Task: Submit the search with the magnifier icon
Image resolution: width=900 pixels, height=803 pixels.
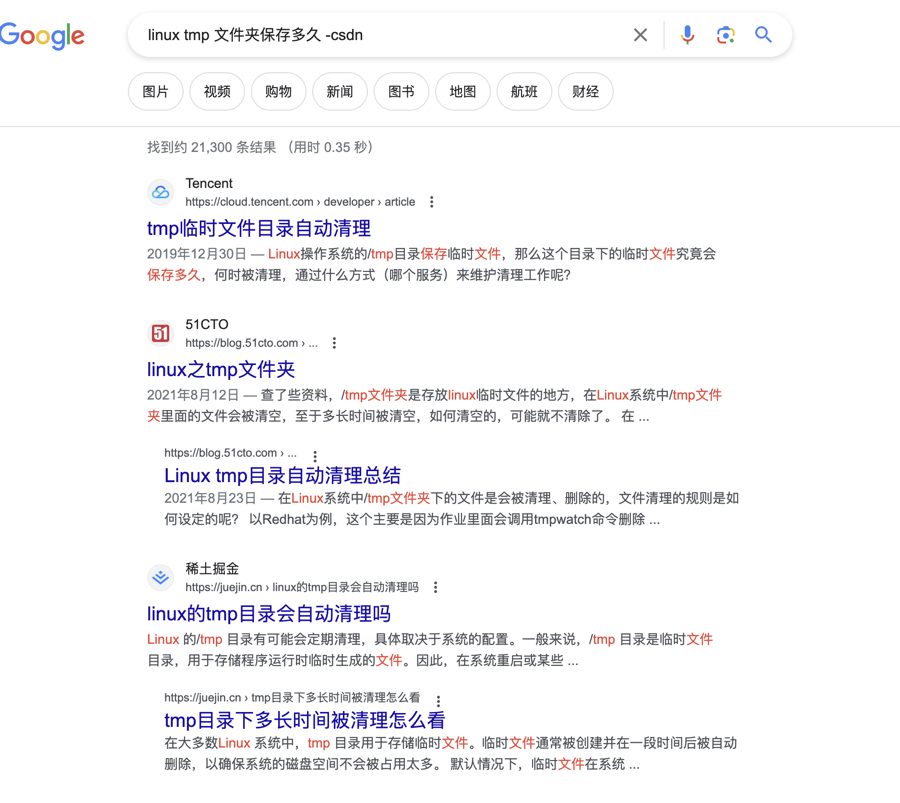Action: [763, 35]
